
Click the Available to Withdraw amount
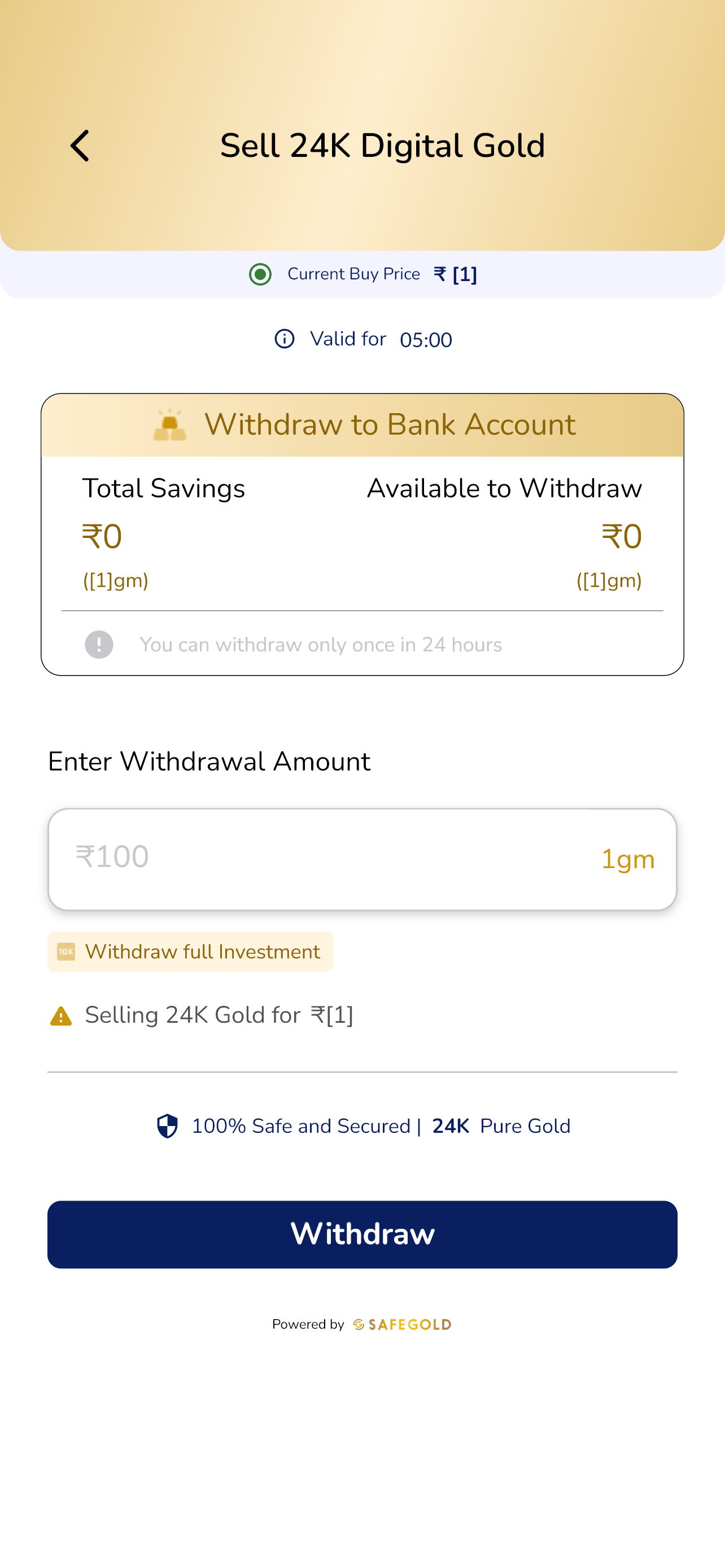pyautogui.click(x=621, y=536)
